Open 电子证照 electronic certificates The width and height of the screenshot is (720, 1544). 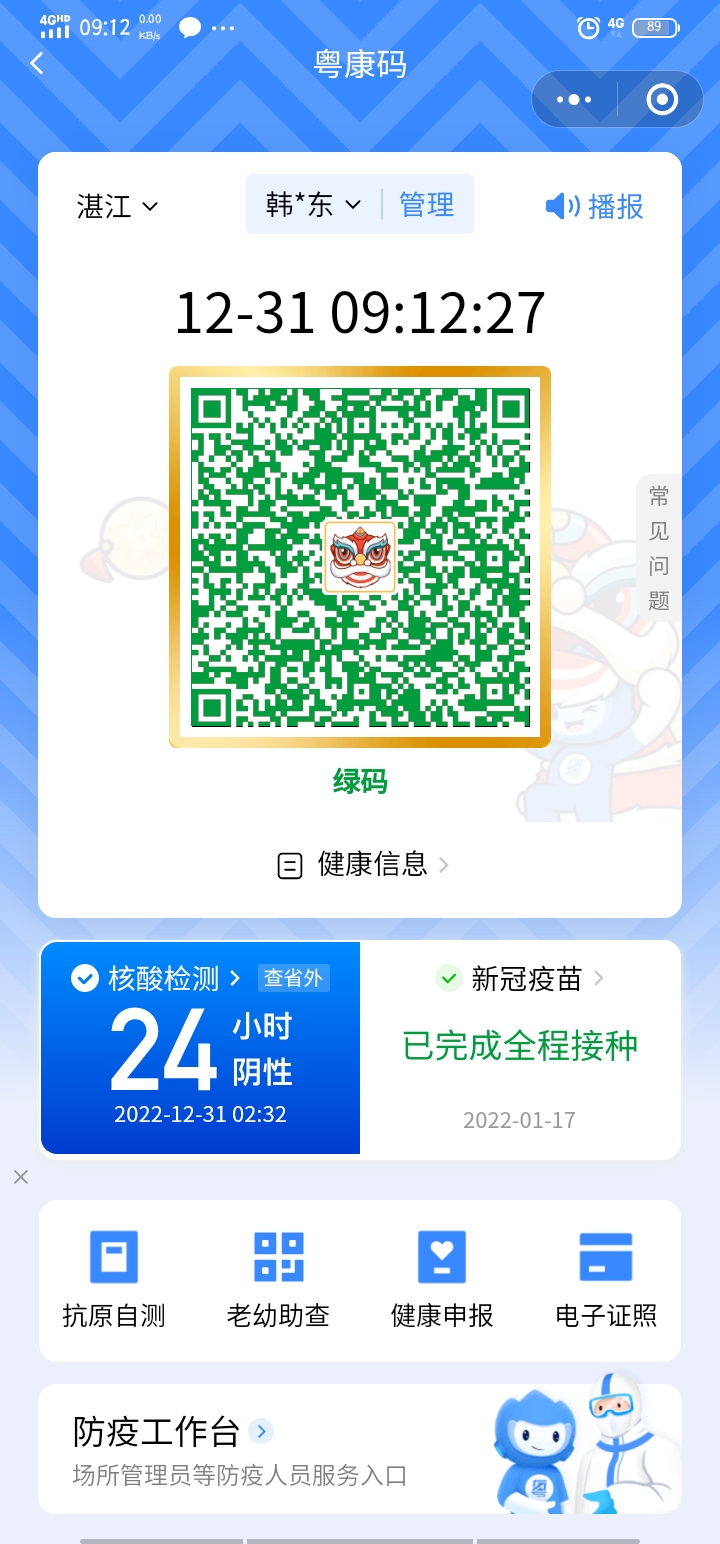point(606,1280)
